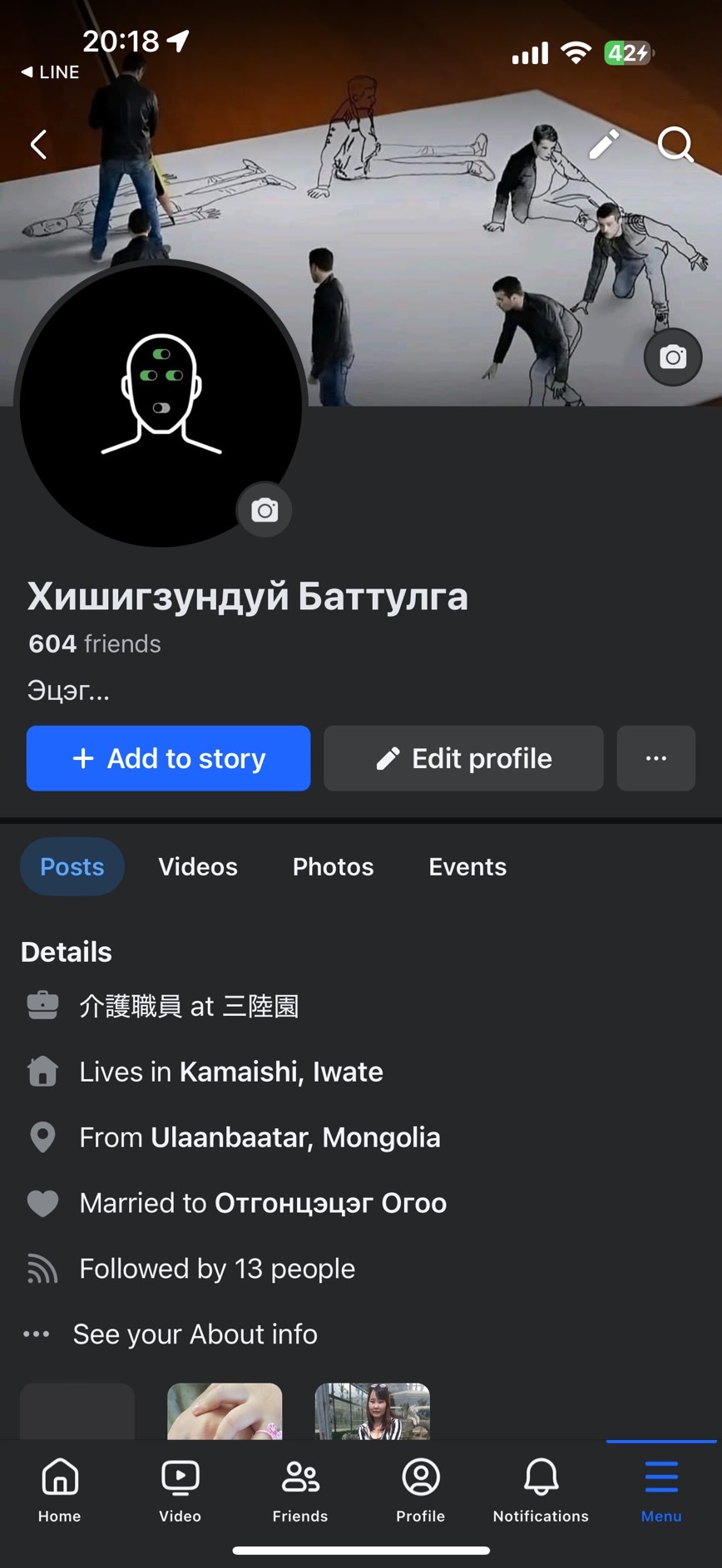Screen dimensions: 722x1568
Task: Switch to the Photos tab
Action: point(333,866)
